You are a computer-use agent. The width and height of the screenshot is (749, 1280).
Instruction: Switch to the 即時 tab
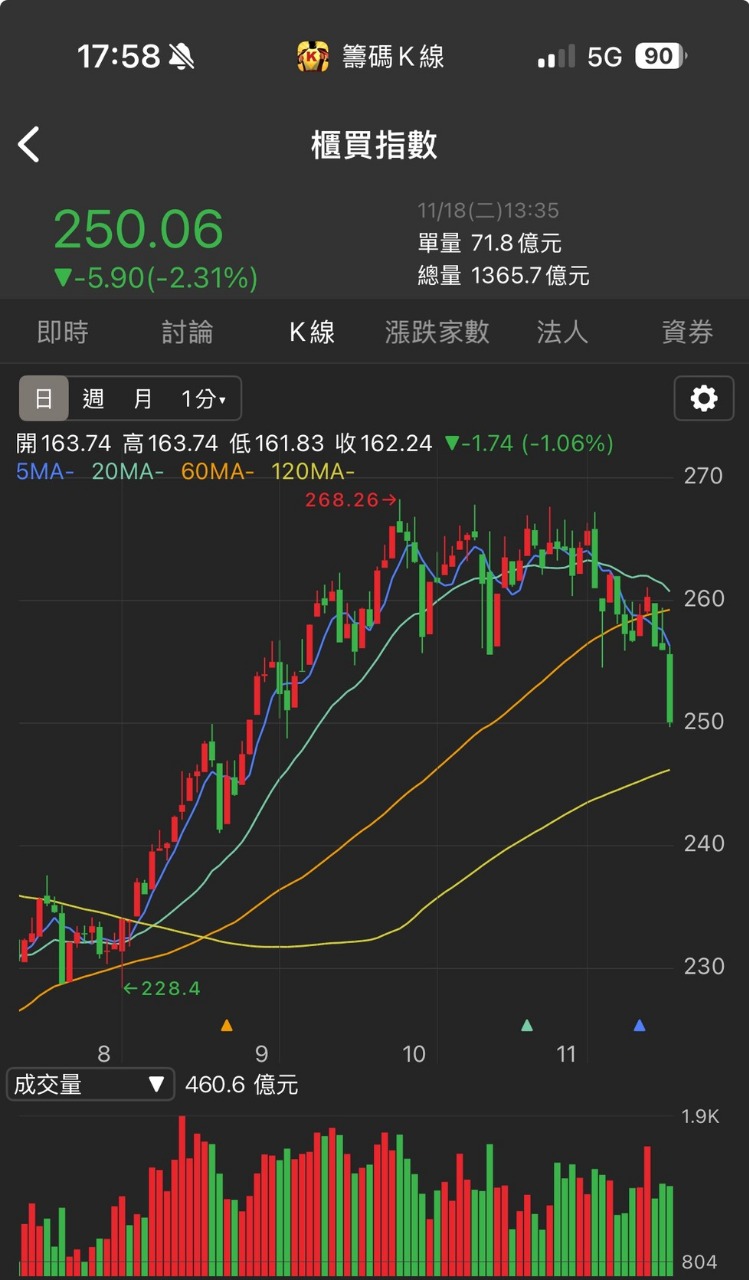click(x=62, y=332)
